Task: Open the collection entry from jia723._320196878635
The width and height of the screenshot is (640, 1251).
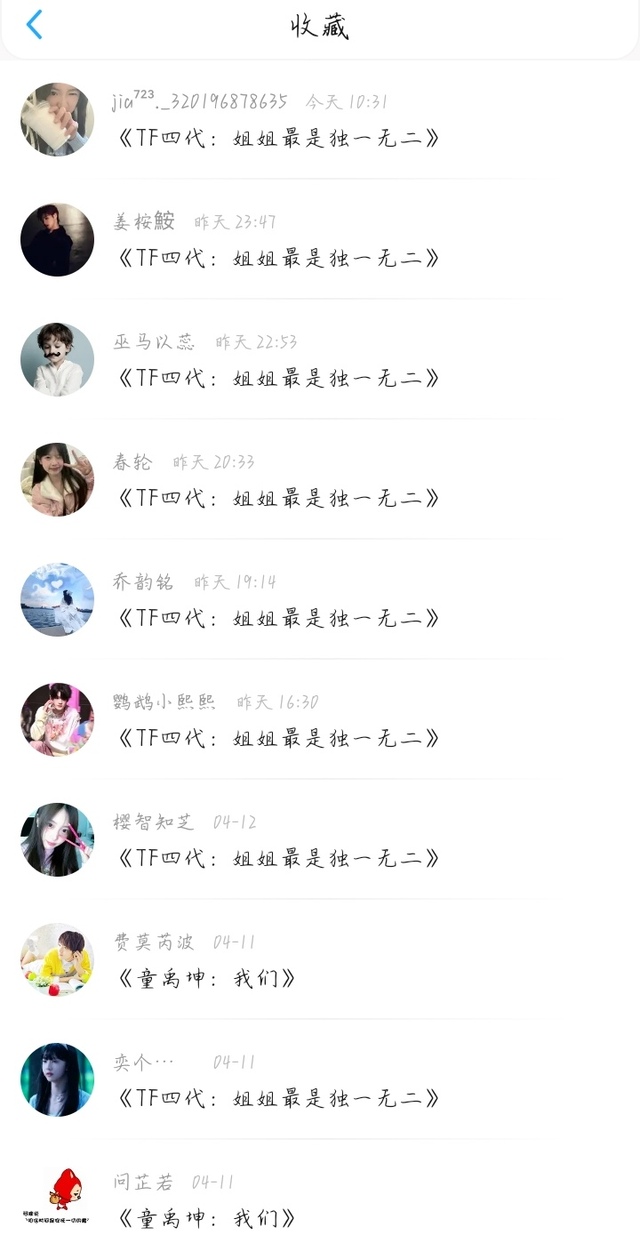Action: [320, 120]
